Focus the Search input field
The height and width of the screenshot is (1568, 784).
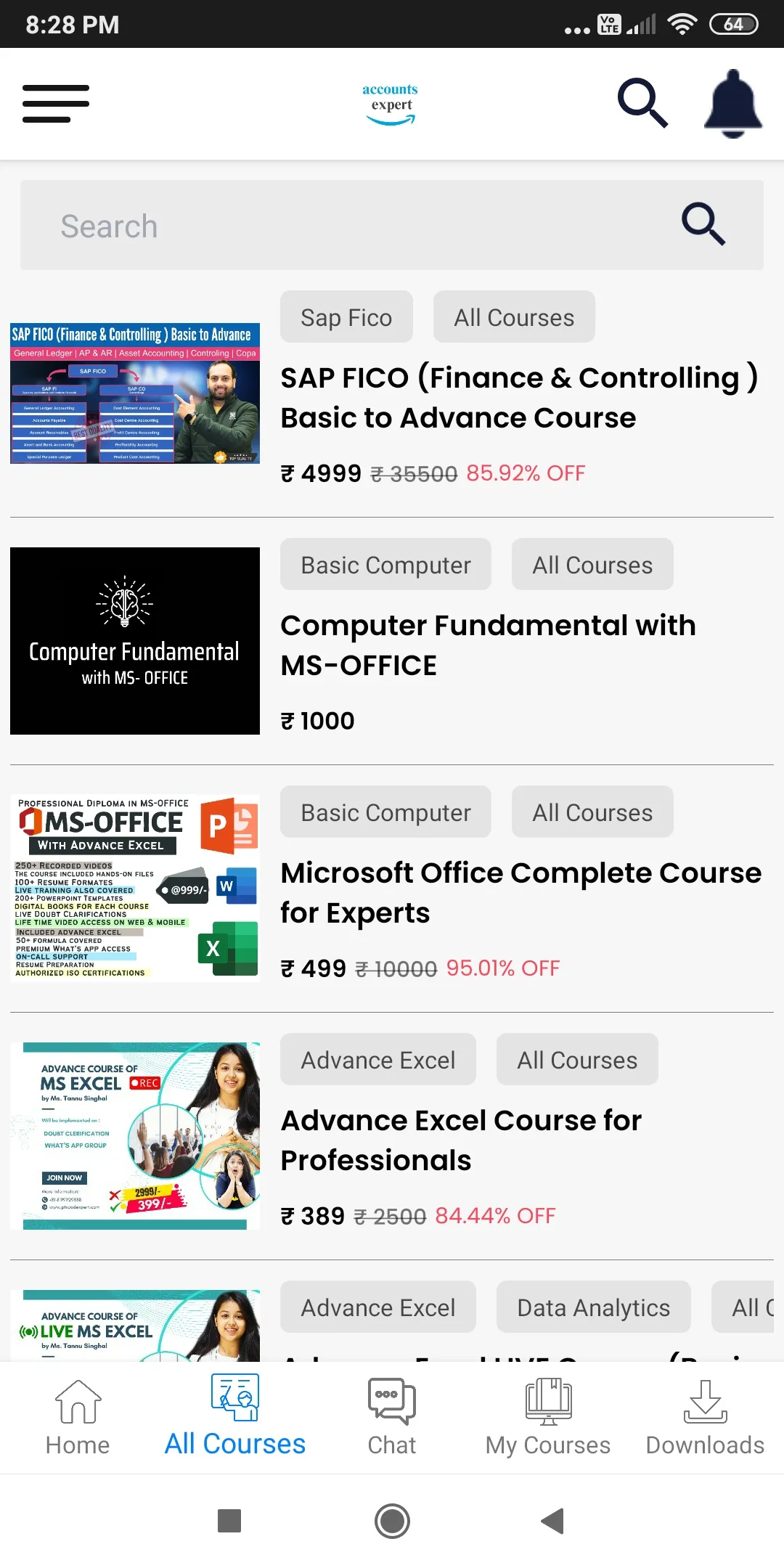tap(392, 225)
